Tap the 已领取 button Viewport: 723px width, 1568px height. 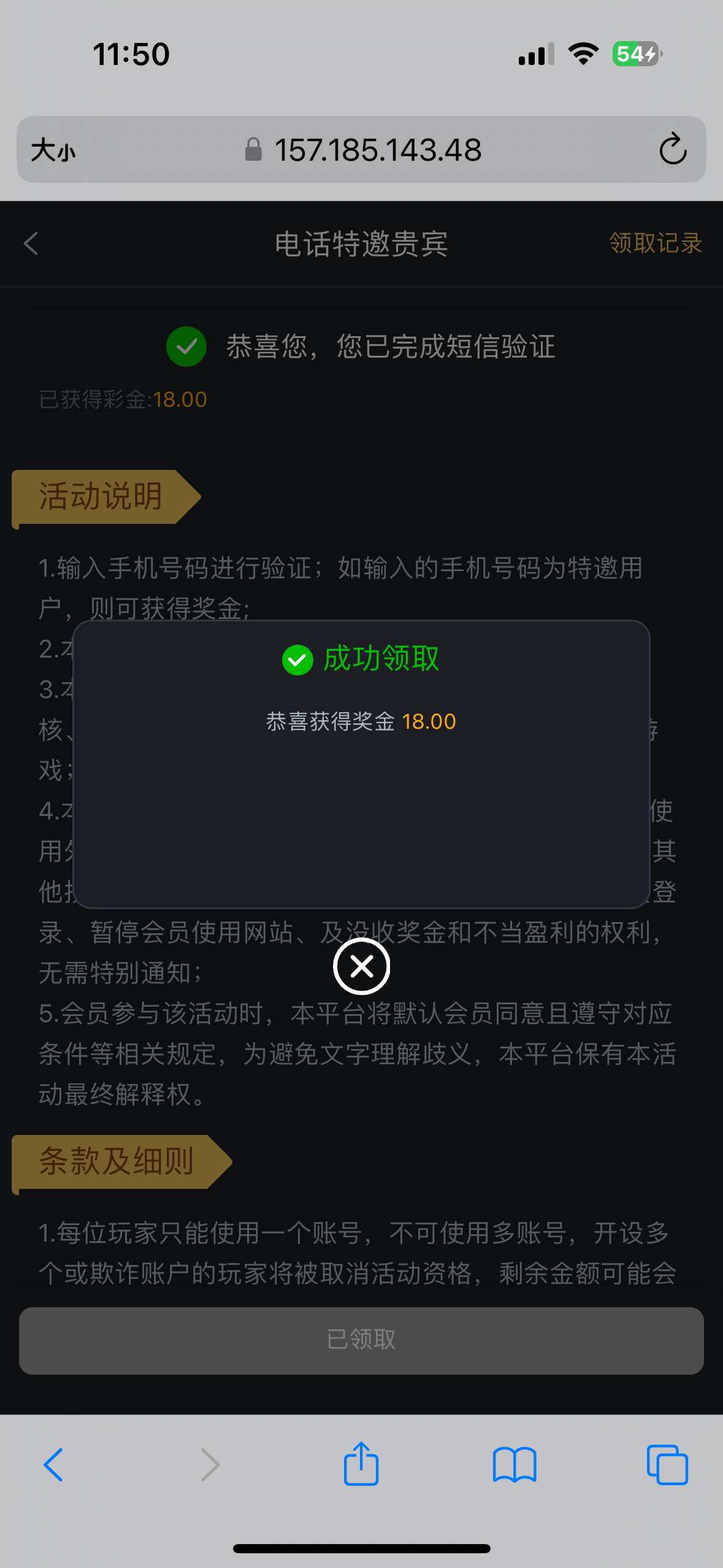pos(361,1340)
